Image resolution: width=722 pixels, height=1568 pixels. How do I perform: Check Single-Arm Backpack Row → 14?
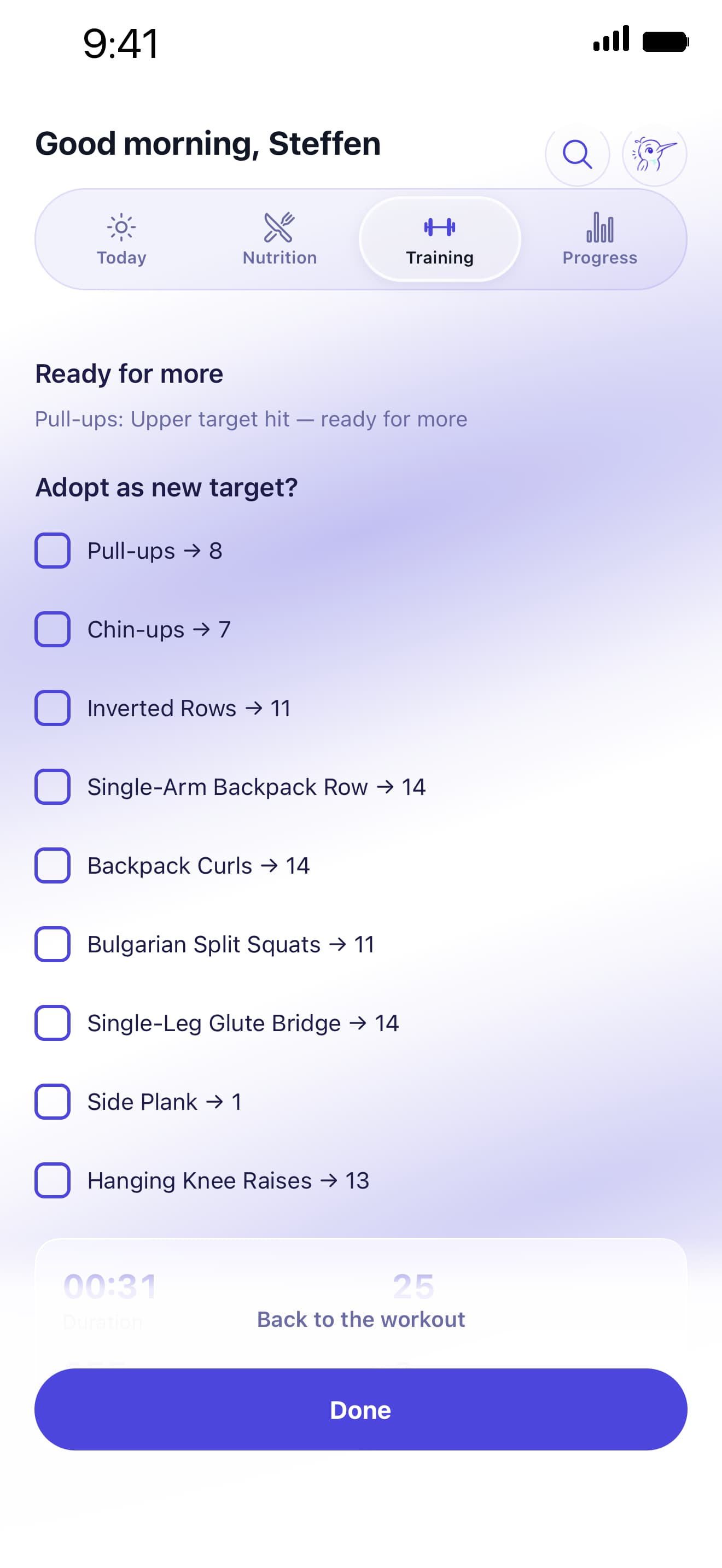coord(53,786)
